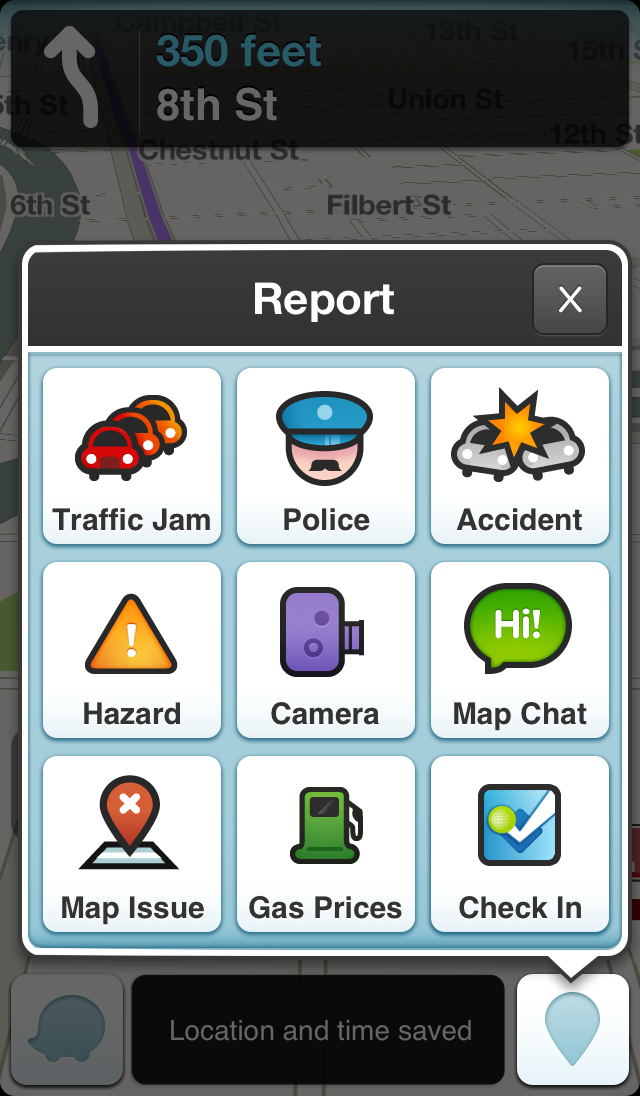
Task: Close the Report dialog
Action: point(569,299)
